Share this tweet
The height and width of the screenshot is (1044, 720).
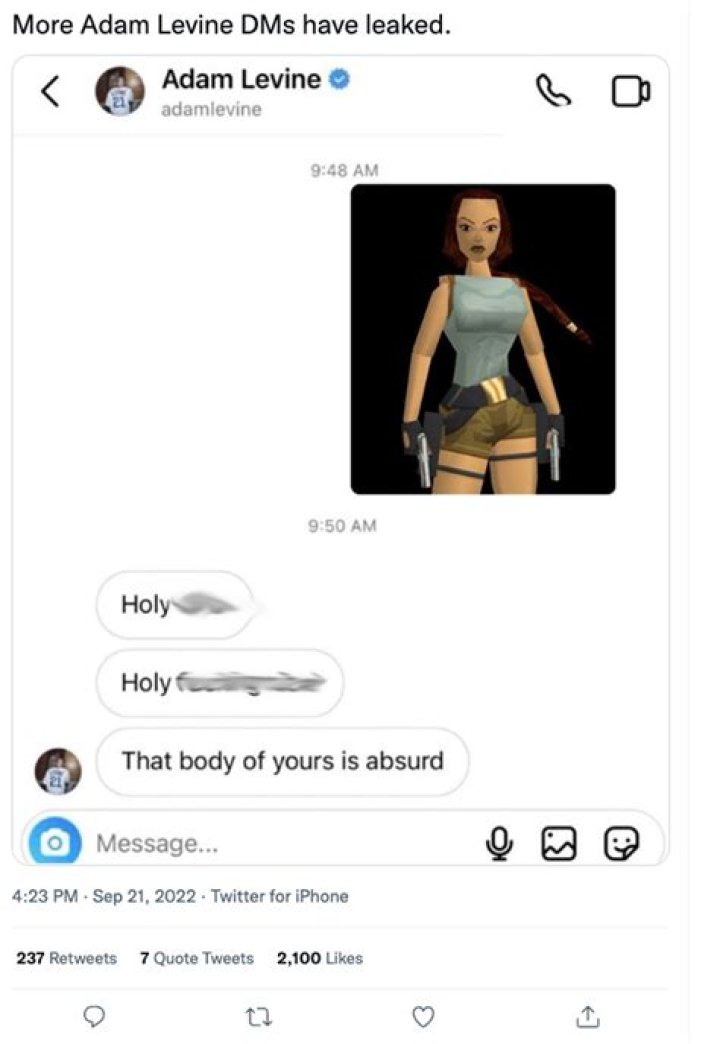587,1018
